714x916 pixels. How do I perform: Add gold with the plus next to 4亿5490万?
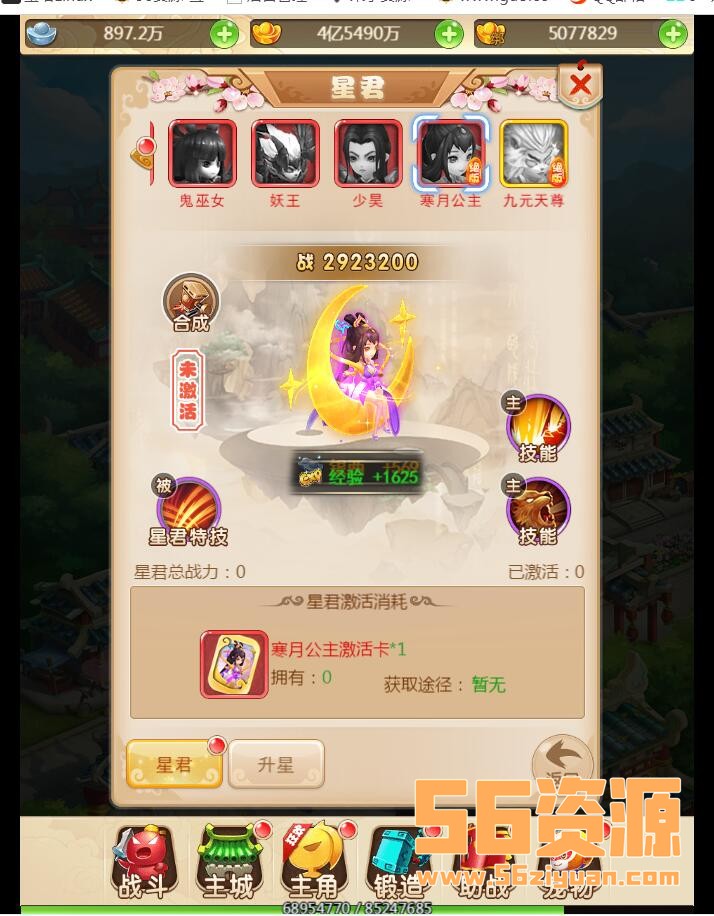point(449,34)
